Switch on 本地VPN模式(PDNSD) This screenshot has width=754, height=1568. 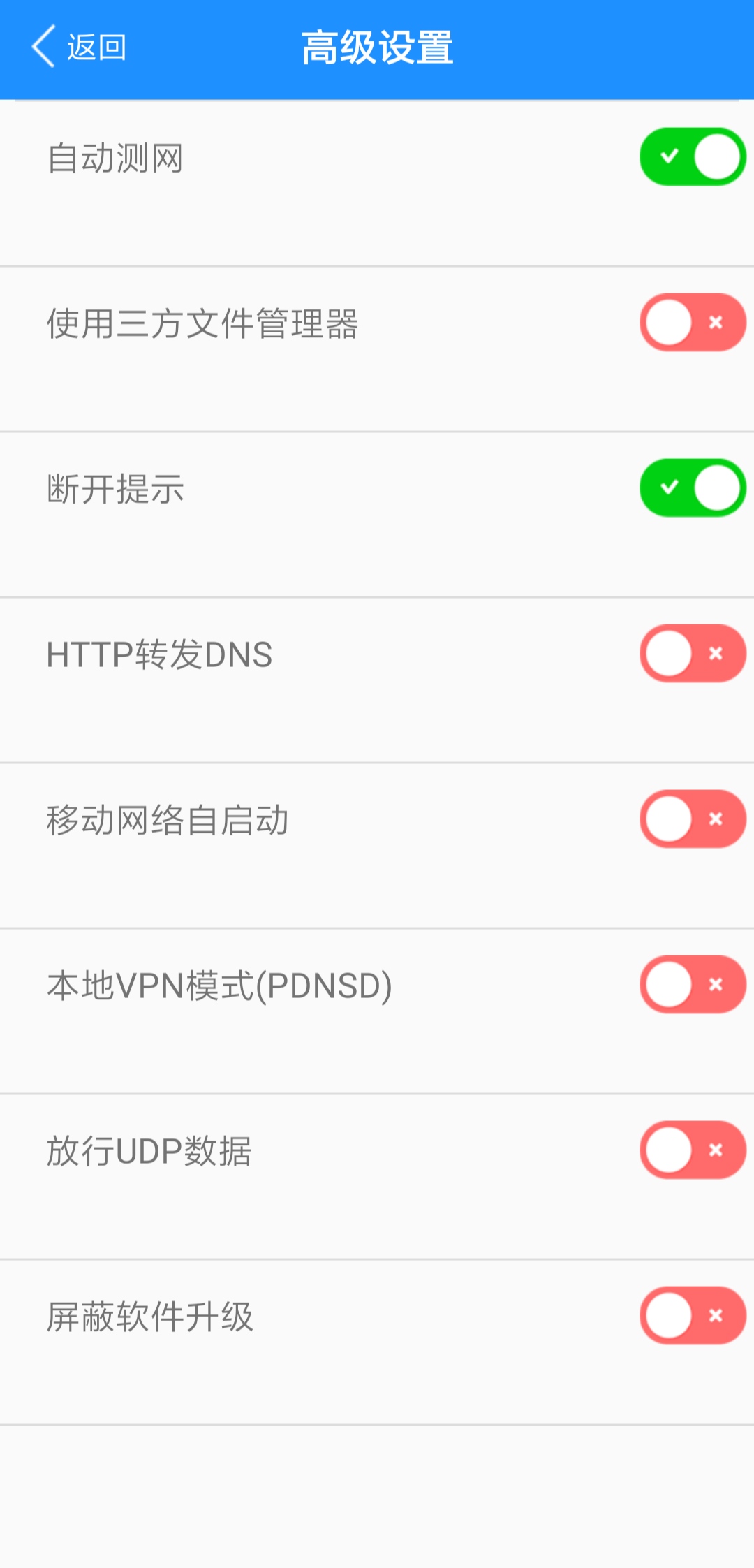pos(692,985)
